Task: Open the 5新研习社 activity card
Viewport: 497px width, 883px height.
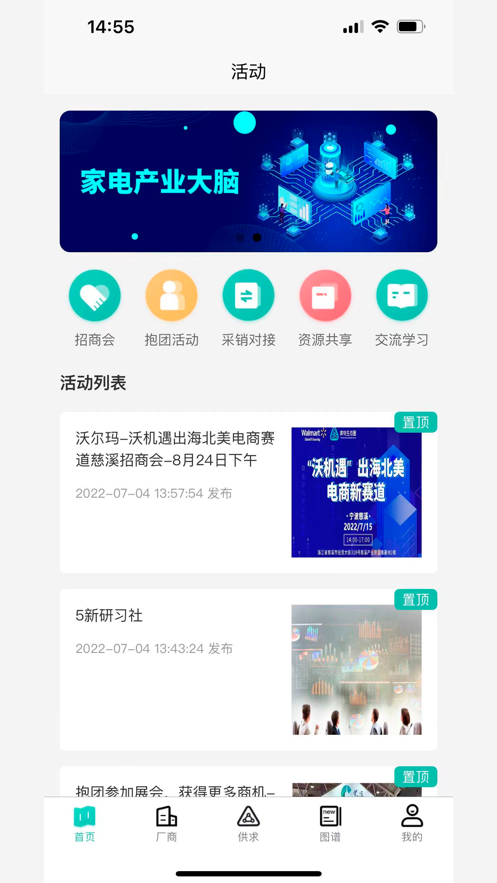Action: [248, 670]
